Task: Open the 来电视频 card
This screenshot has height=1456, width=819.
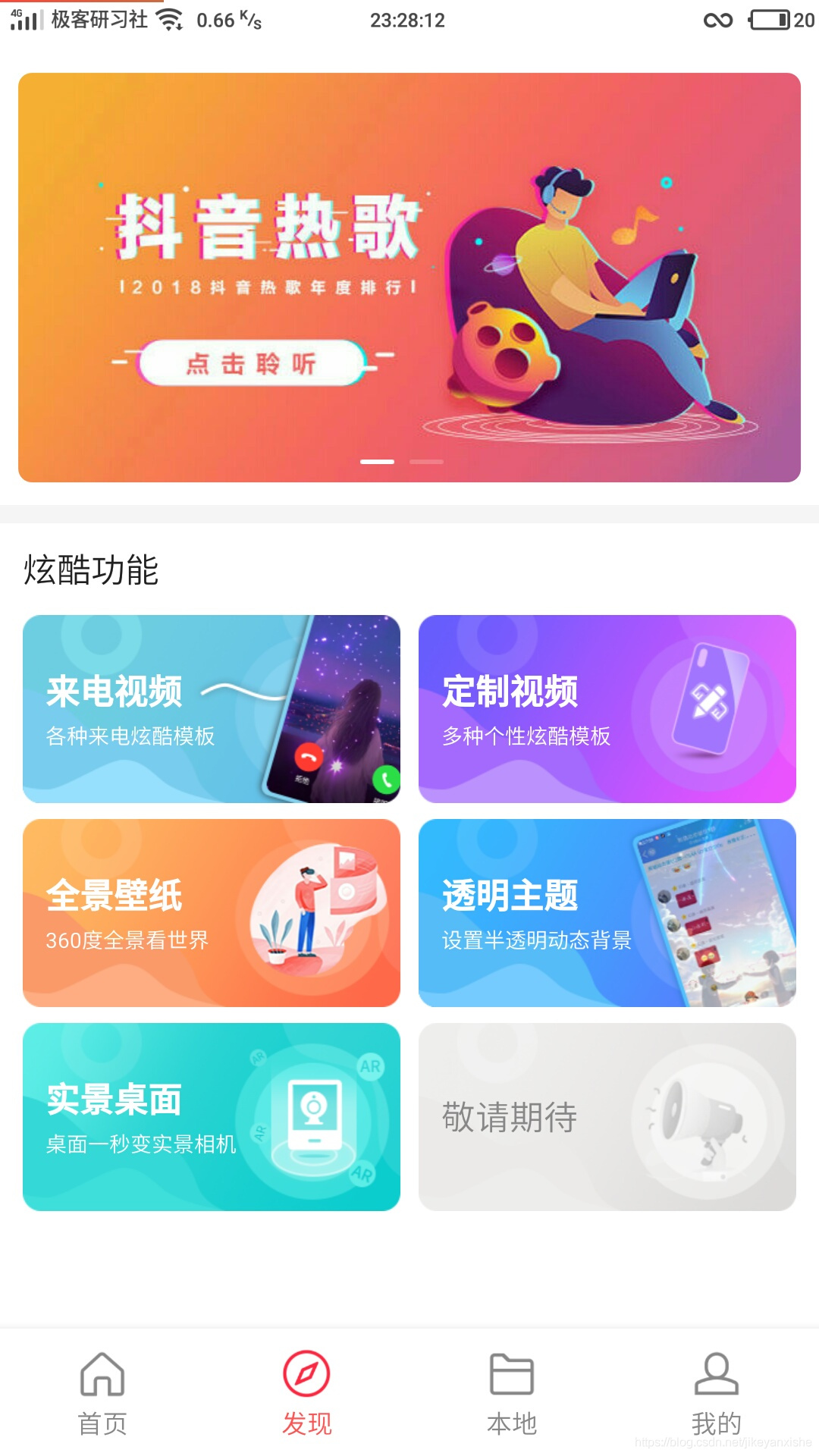Action: (x=212, y=709)
